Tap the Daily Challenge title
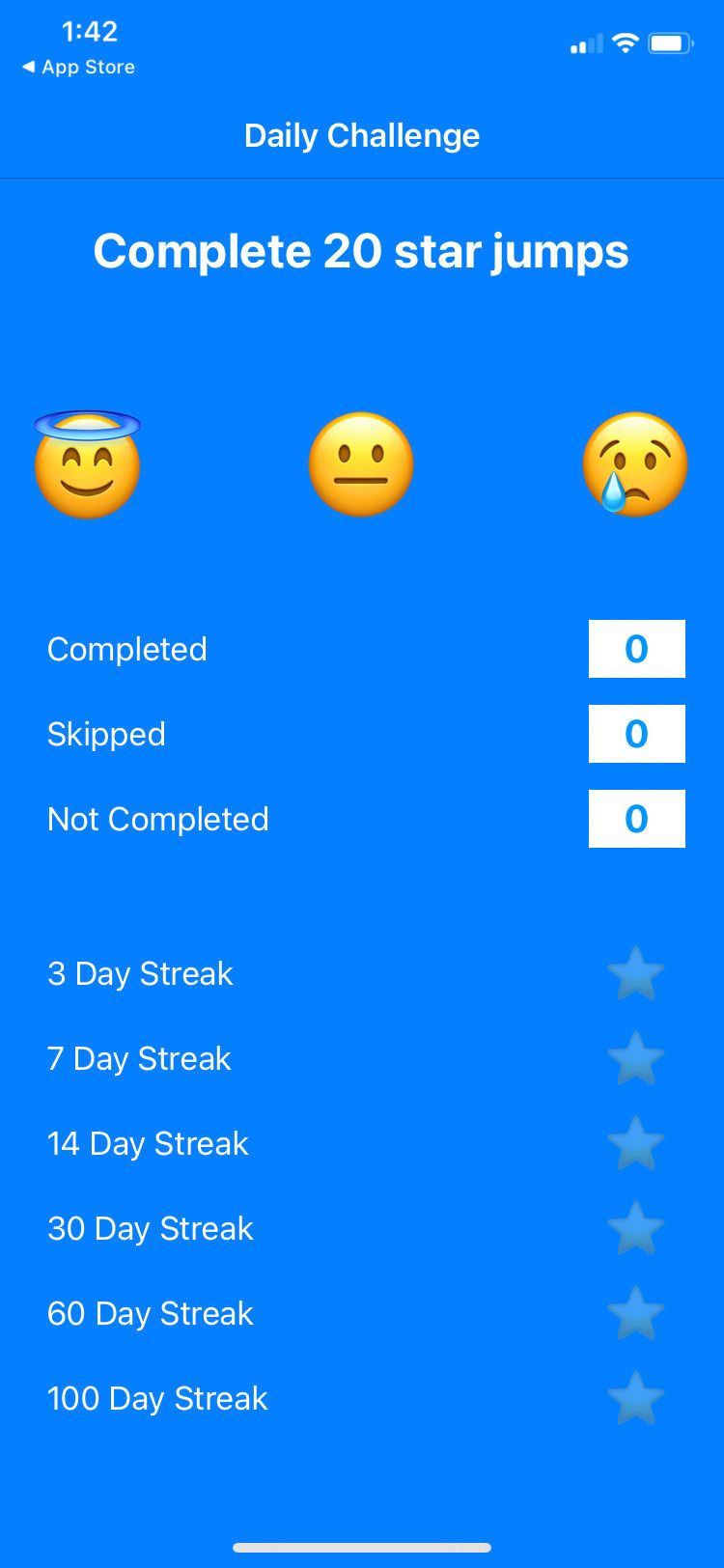 [x=361, y=135]
